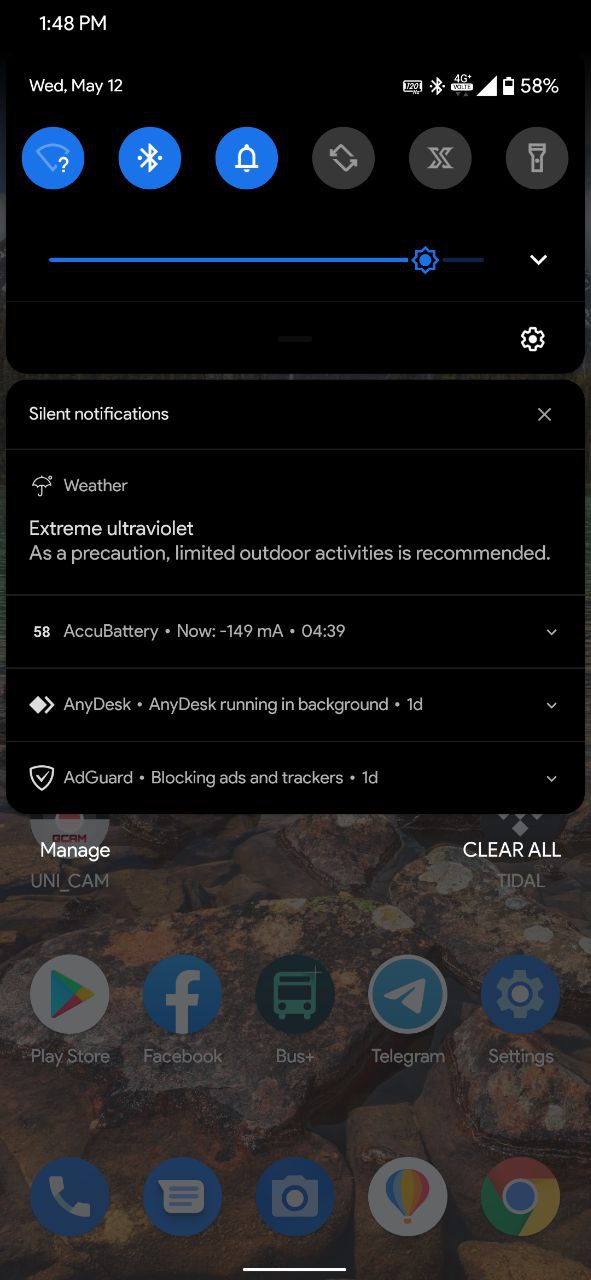Set brightness using the slider
The width and height of the screenshot is (591, 1280).
[266, 260]
